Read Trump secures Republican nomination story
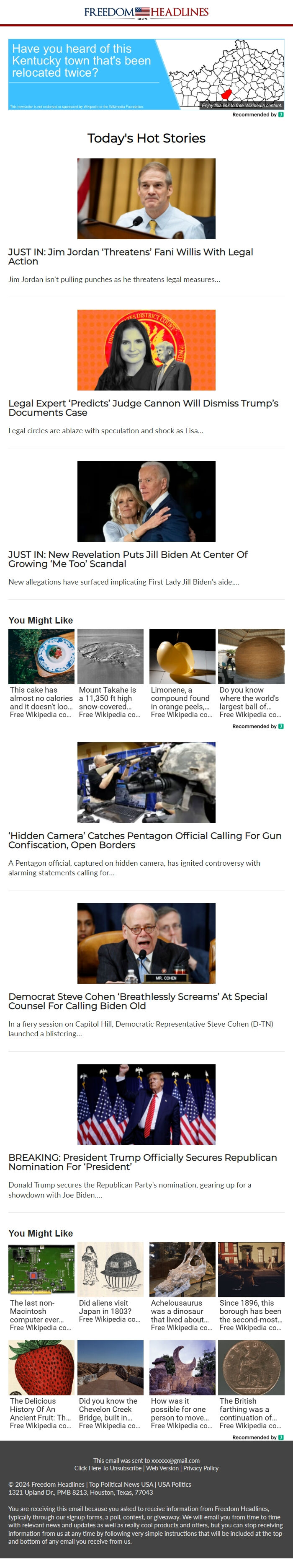The image size is (293, 1568). point(142,1162)
